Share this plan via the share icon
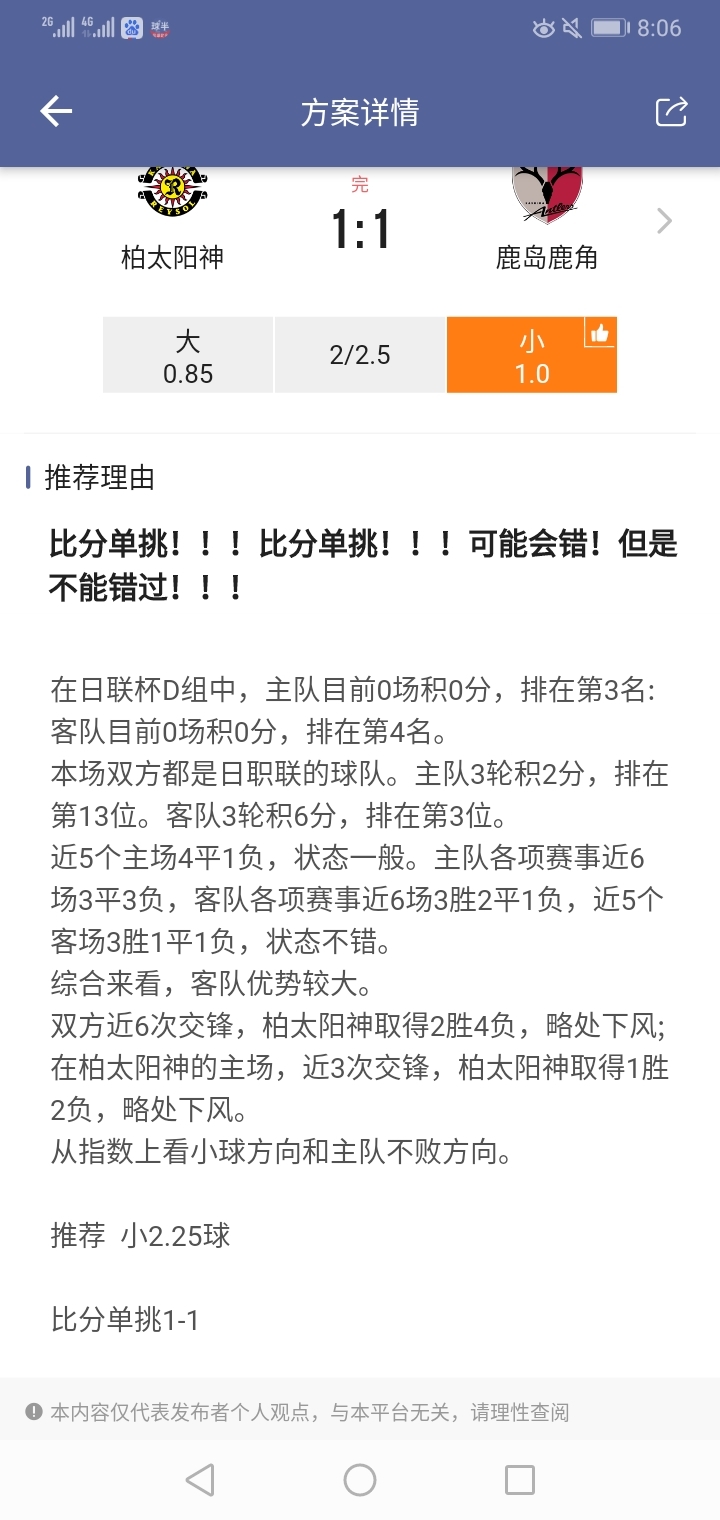 pyautogui.click(x=671, y=112)
